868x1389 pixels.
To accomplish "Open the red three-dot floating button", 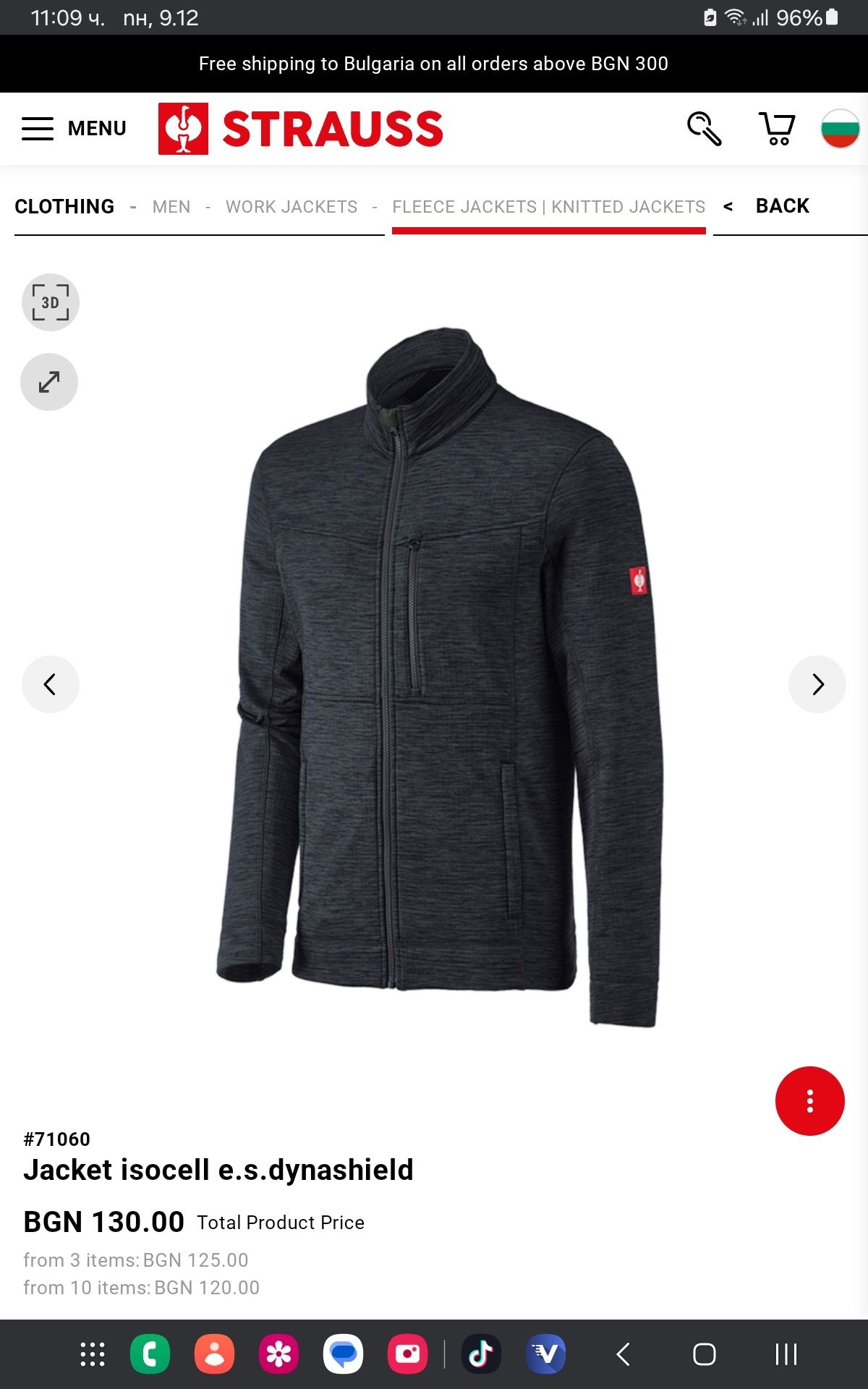I will 809,1101.
